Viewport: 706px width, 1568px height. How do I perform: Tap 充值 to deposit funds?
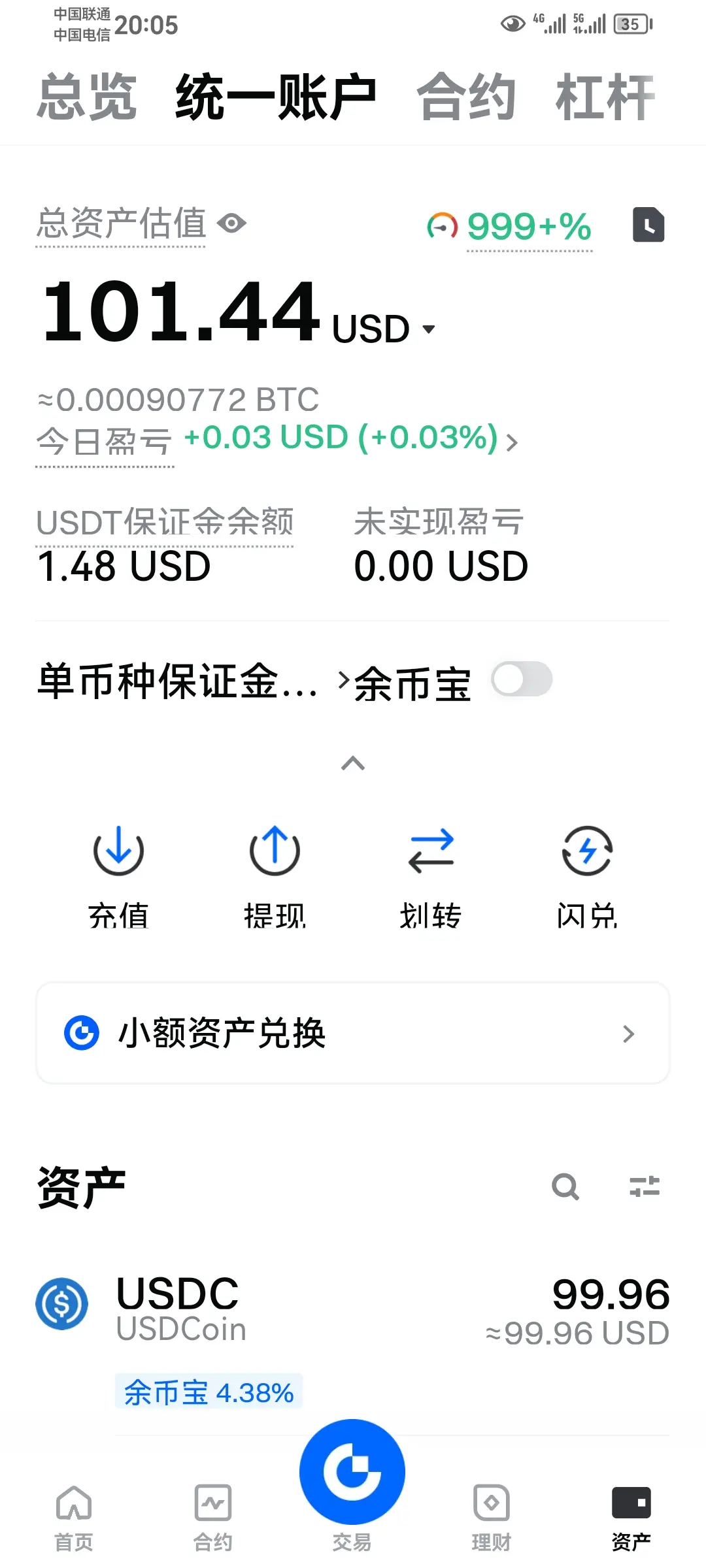point(118,877)
